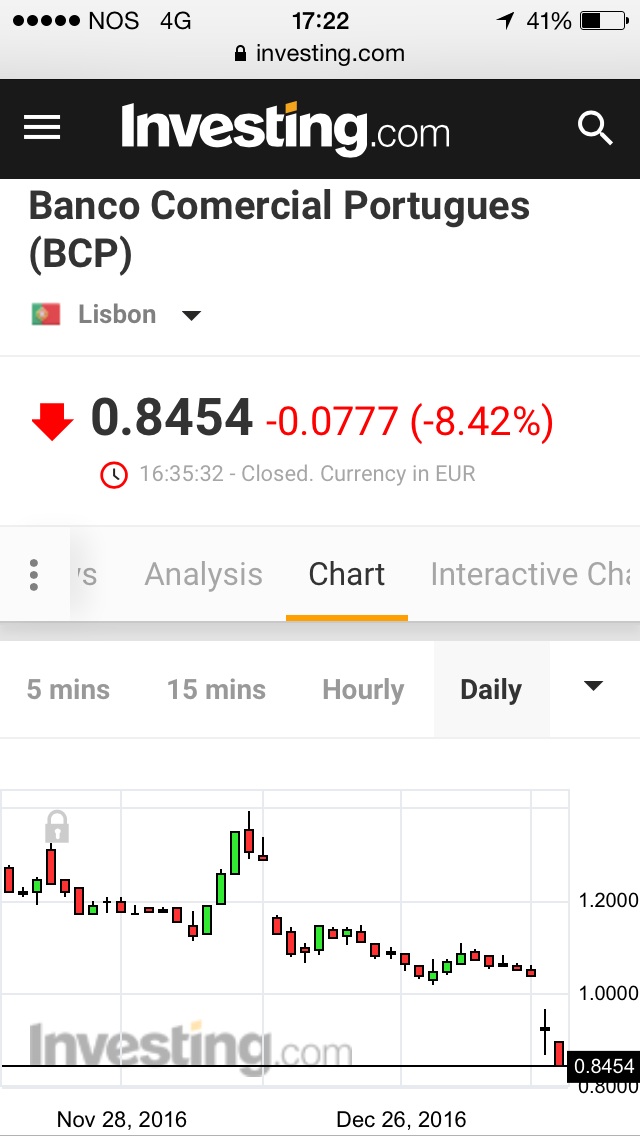
Task: Select the Daily interval
Action: point(491,690)
